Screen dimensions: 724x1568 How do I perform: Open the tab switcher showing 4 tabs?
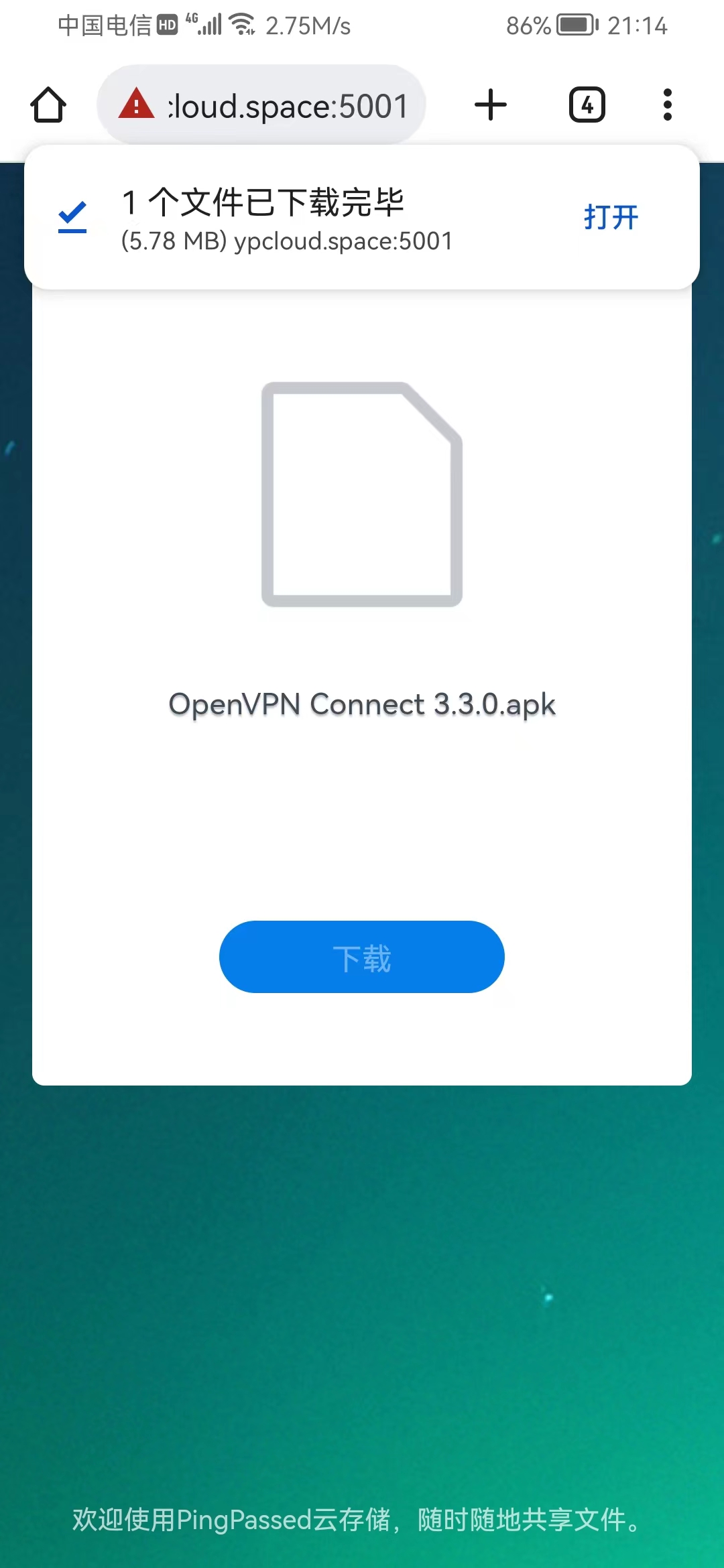click(x=587, y=105)
